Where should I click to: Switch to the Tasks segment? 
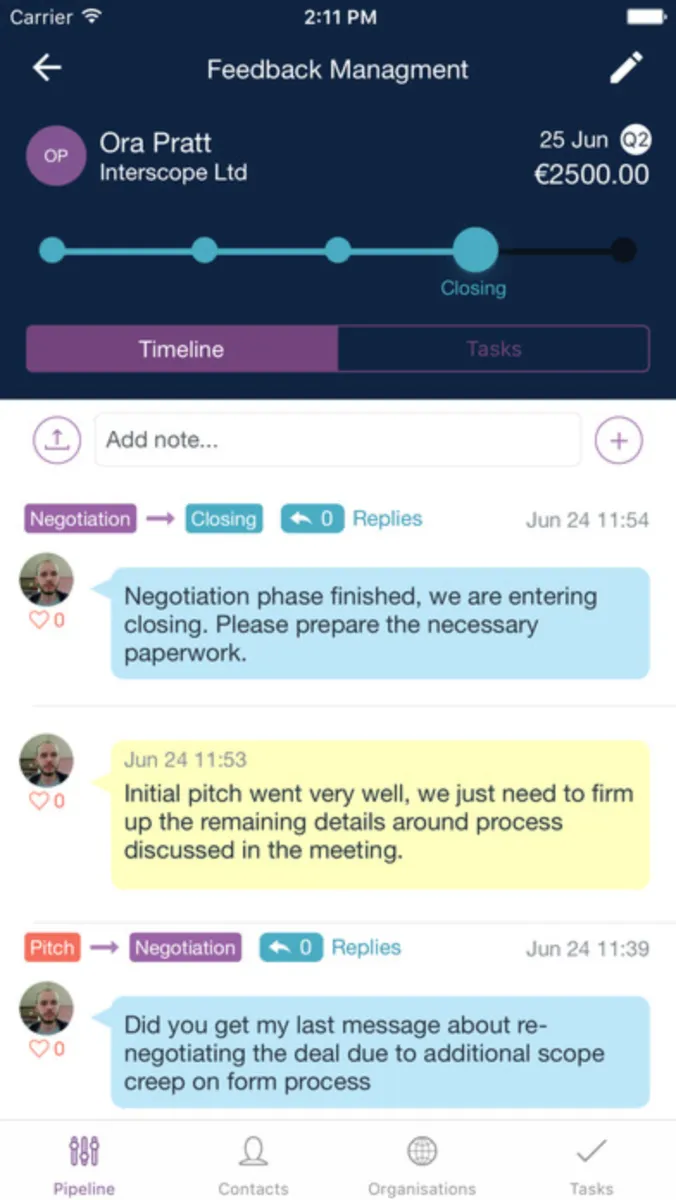click(493, 349)
